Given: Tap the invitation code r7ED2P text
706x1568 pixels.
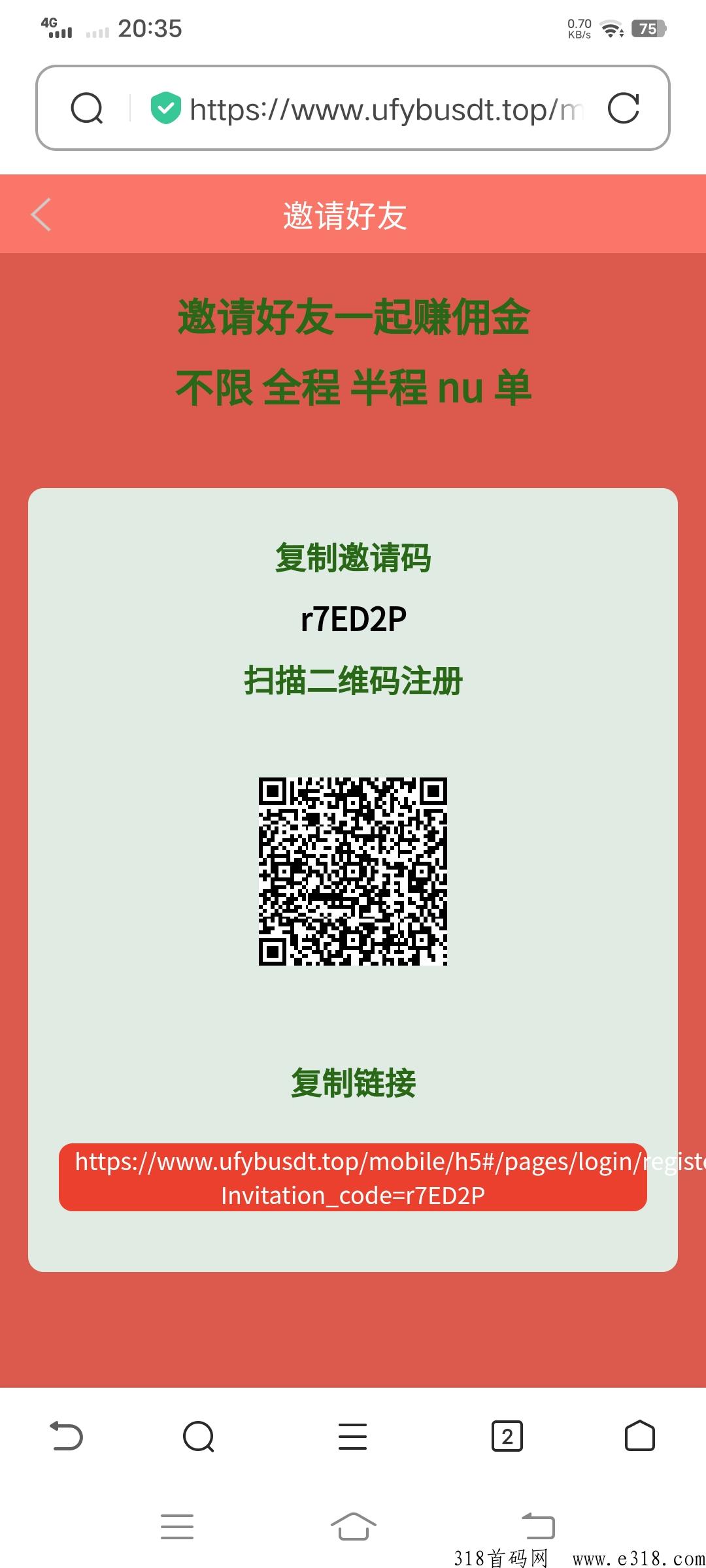Looking at the screenshot, I should coord(353,617).
